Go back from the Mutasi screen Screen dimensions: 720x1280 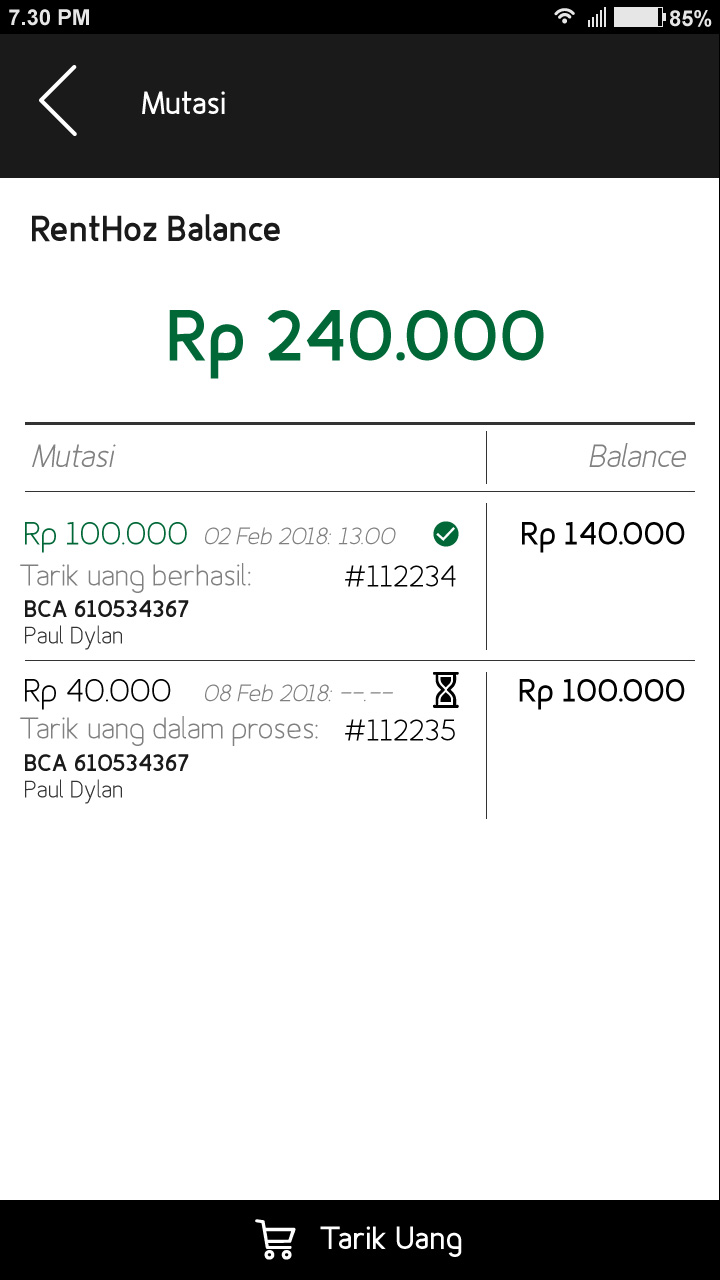[58, 101]
